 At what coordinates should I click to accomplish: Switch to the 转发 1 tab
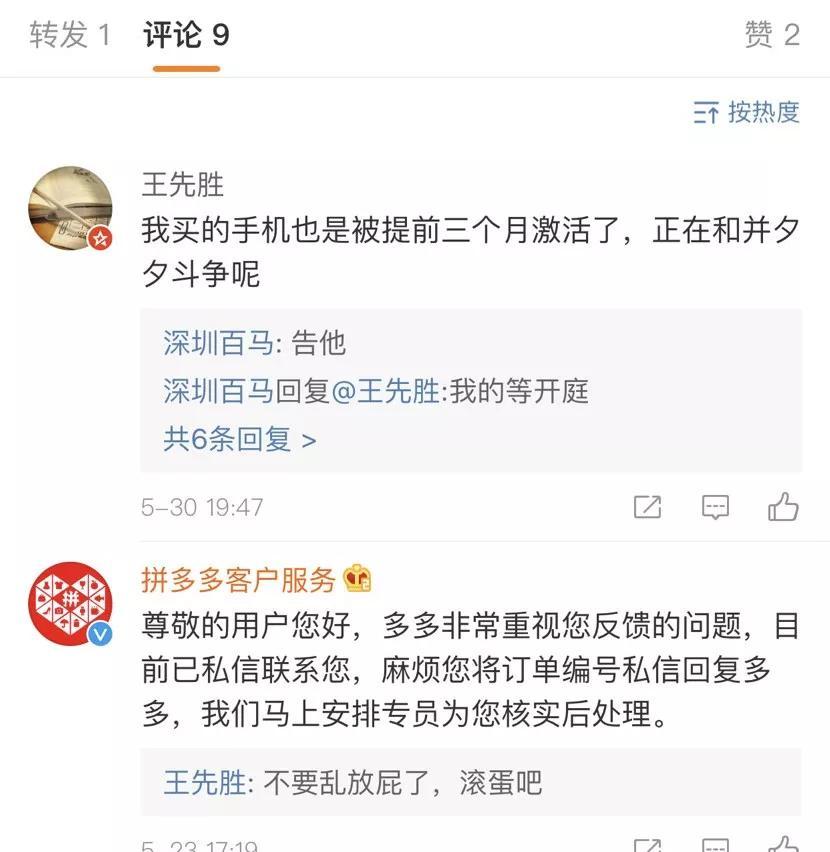point(70,33)
